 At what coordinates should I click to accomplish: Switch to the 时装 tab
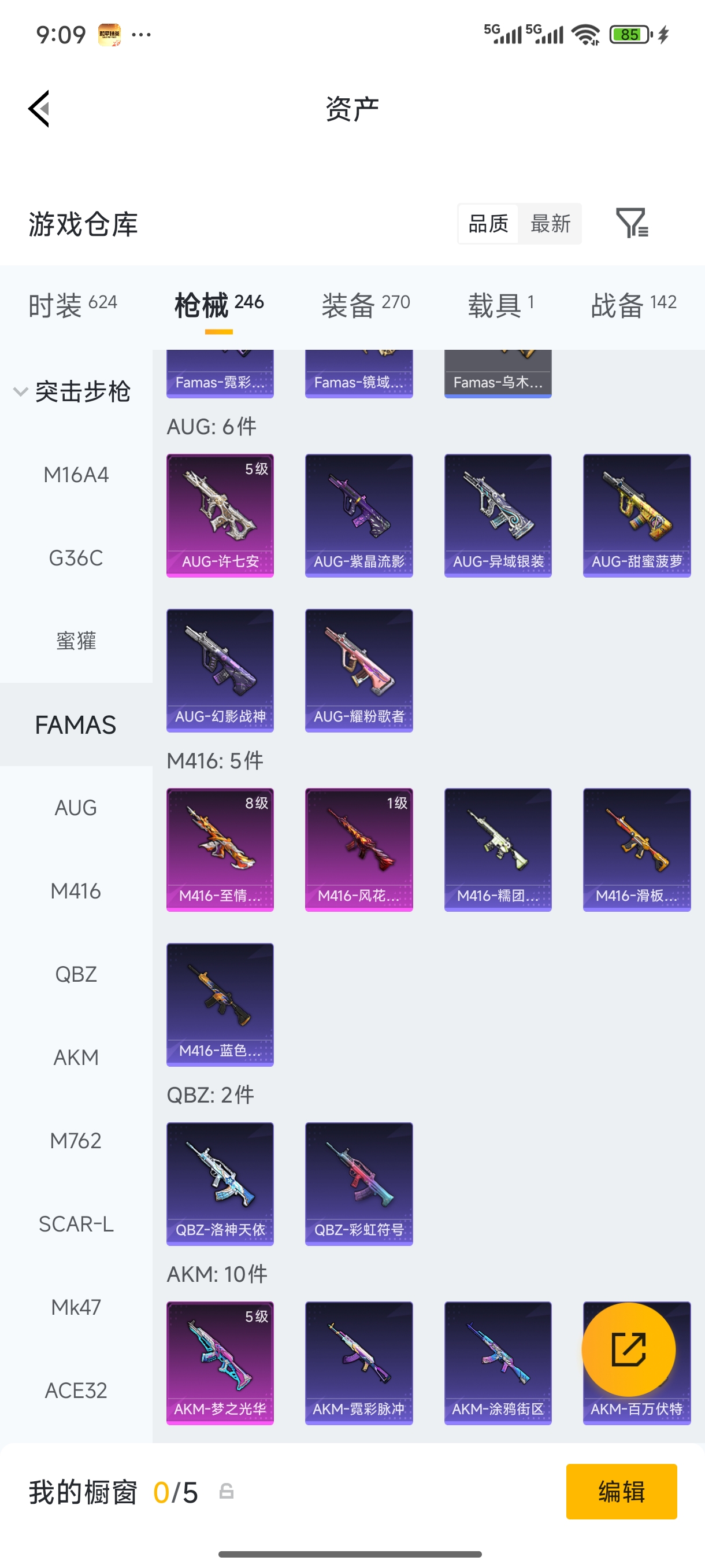point(72,304)
